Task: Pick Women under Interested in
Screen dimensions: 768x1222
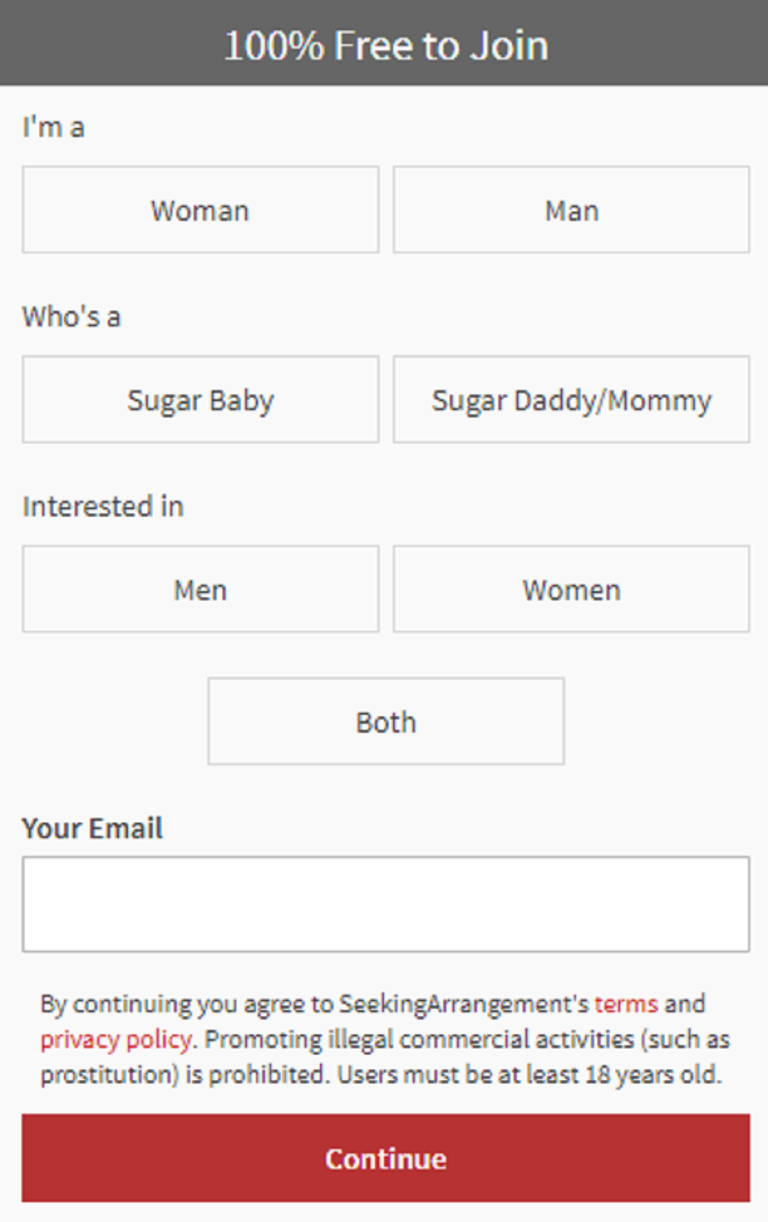Action: click(571, 589)
